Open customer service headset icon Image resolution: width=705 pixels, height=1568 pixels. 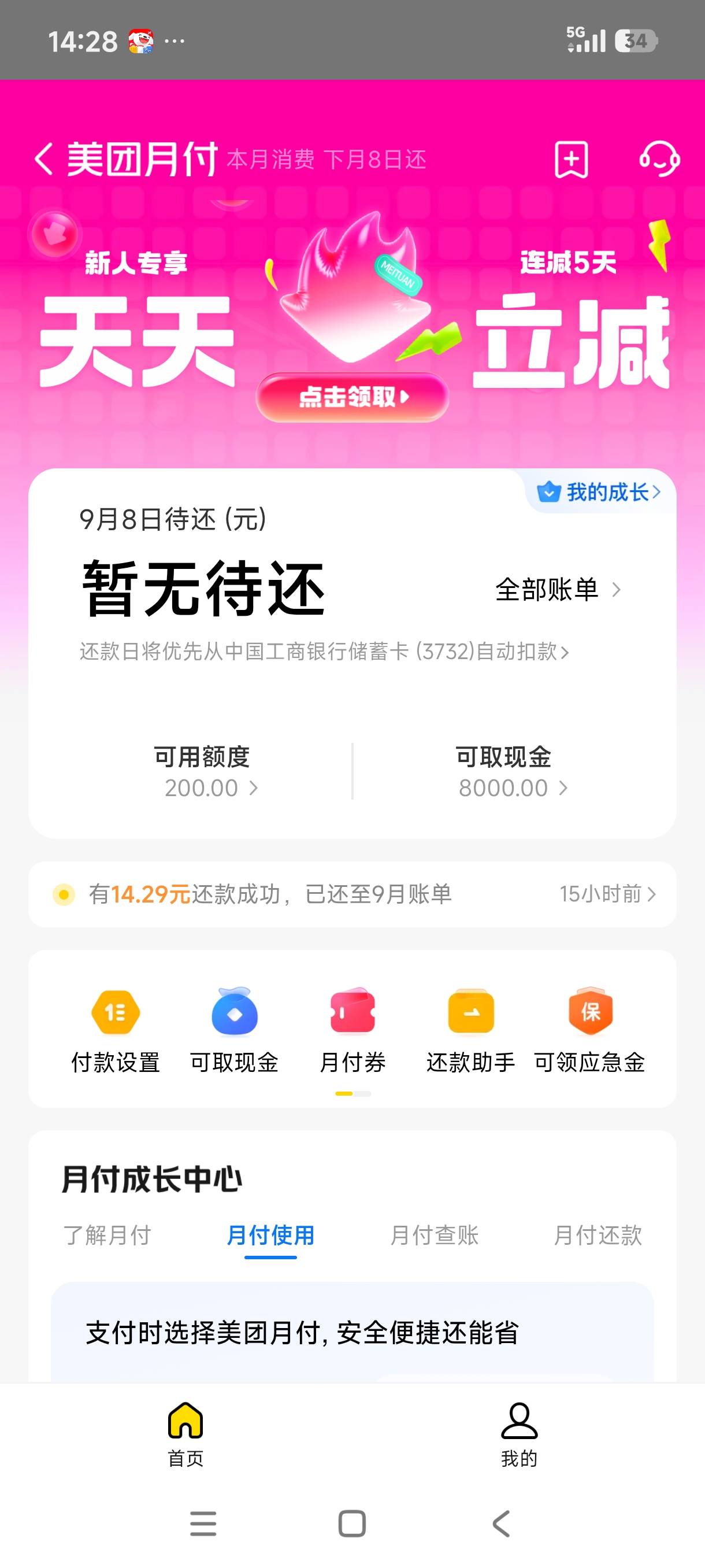click(659, 159)
